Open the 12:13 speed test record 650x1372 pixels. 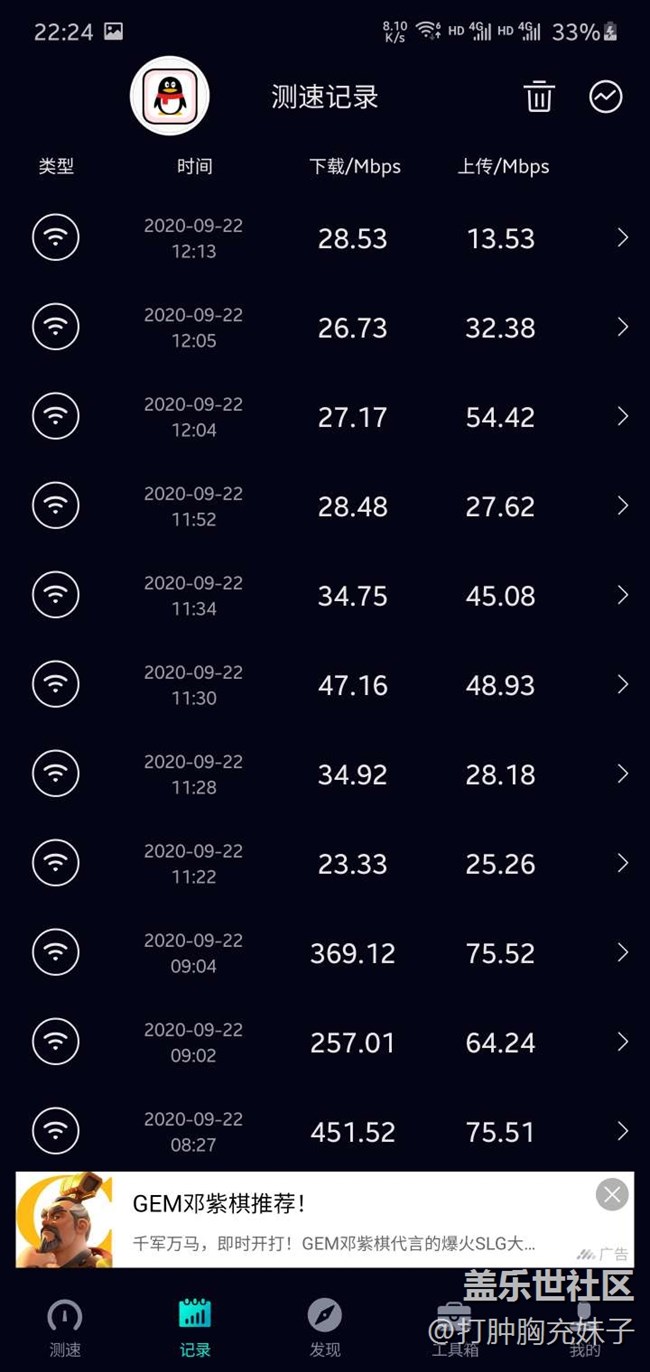[x=325, y=238]
